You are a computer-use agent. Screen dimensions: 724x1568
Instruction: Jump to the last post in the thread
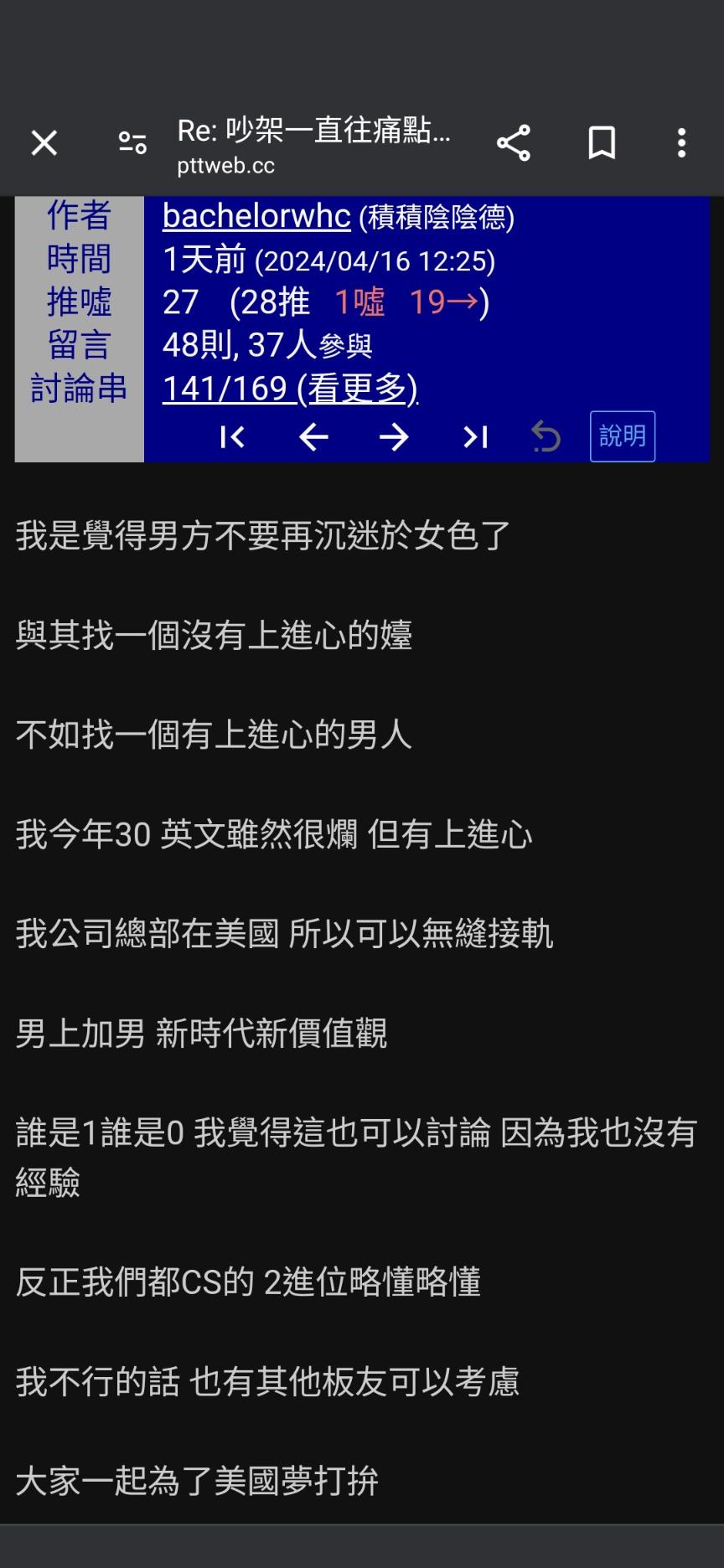point(475,436)
